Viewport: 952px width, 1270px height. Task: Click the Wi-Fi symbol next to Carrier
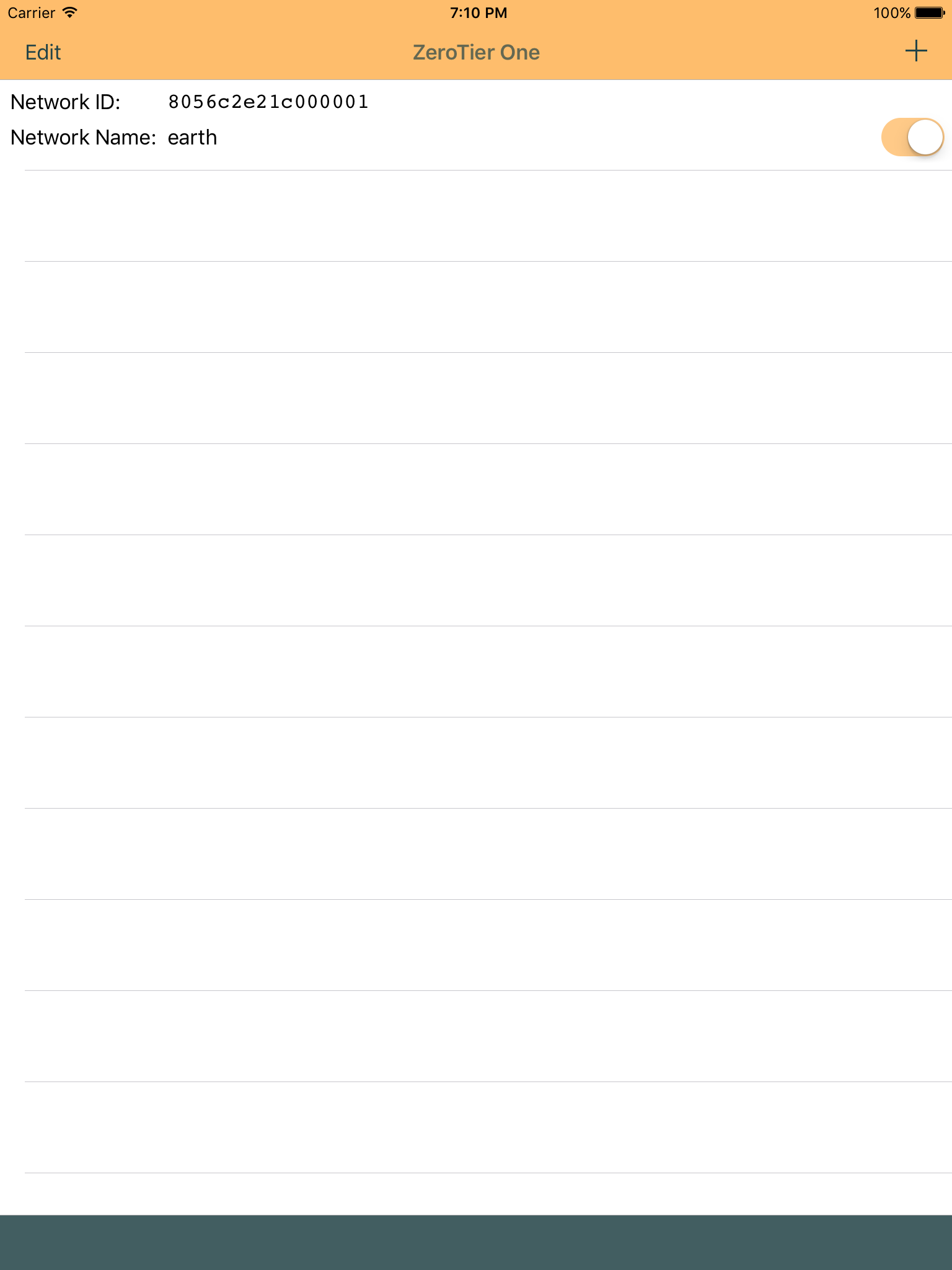coord(68,12)
